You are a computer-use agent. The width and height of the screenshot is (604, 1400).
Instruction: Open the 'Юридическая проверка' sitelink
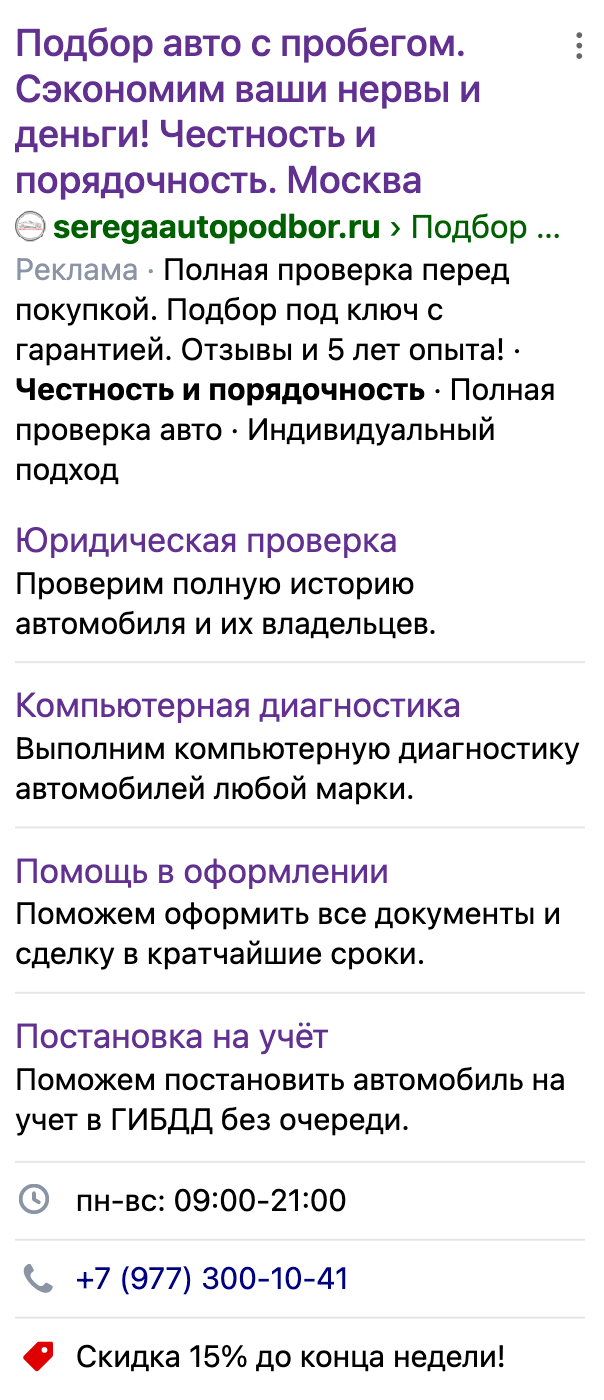[x=206, y=541]
